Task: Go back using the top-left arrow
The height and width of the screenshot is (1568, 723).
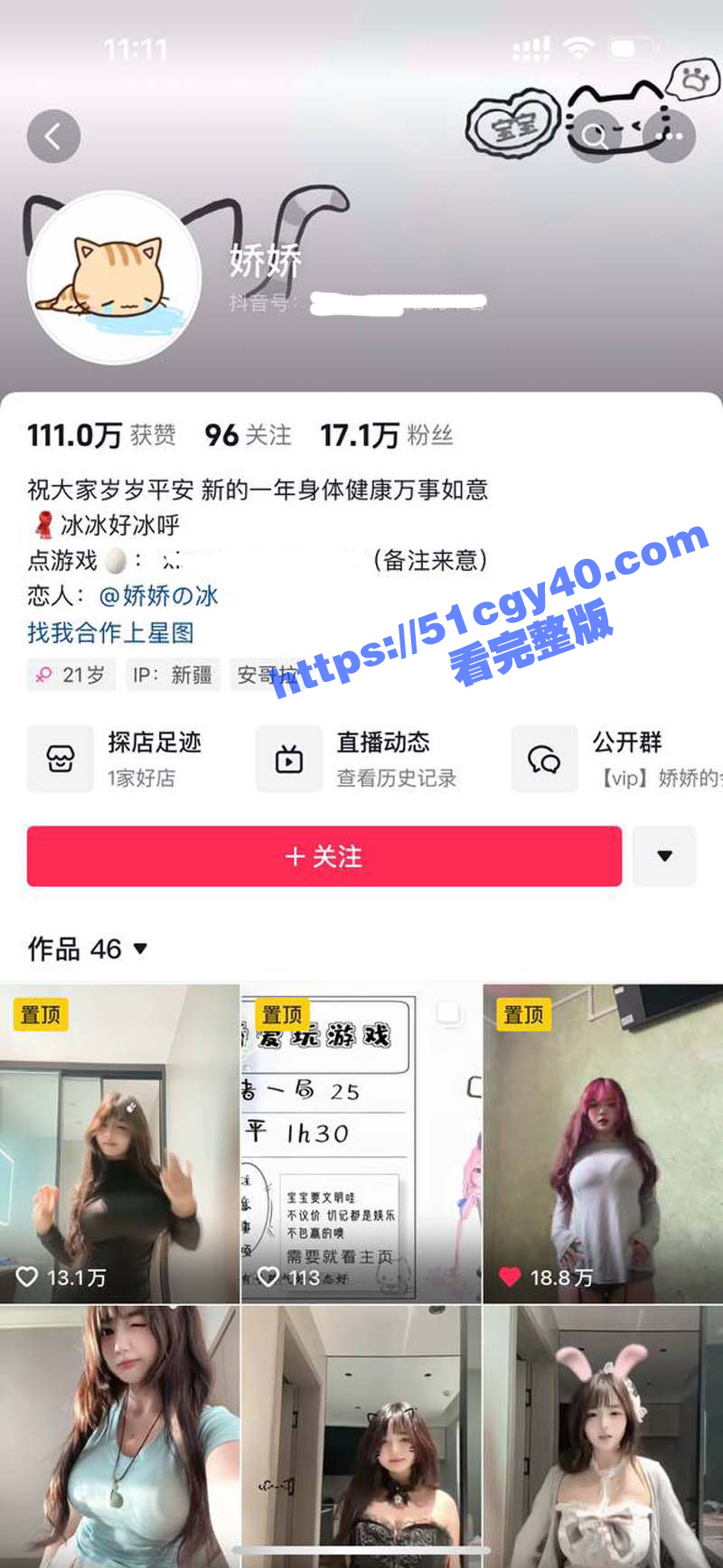Action: click(53, 136)
